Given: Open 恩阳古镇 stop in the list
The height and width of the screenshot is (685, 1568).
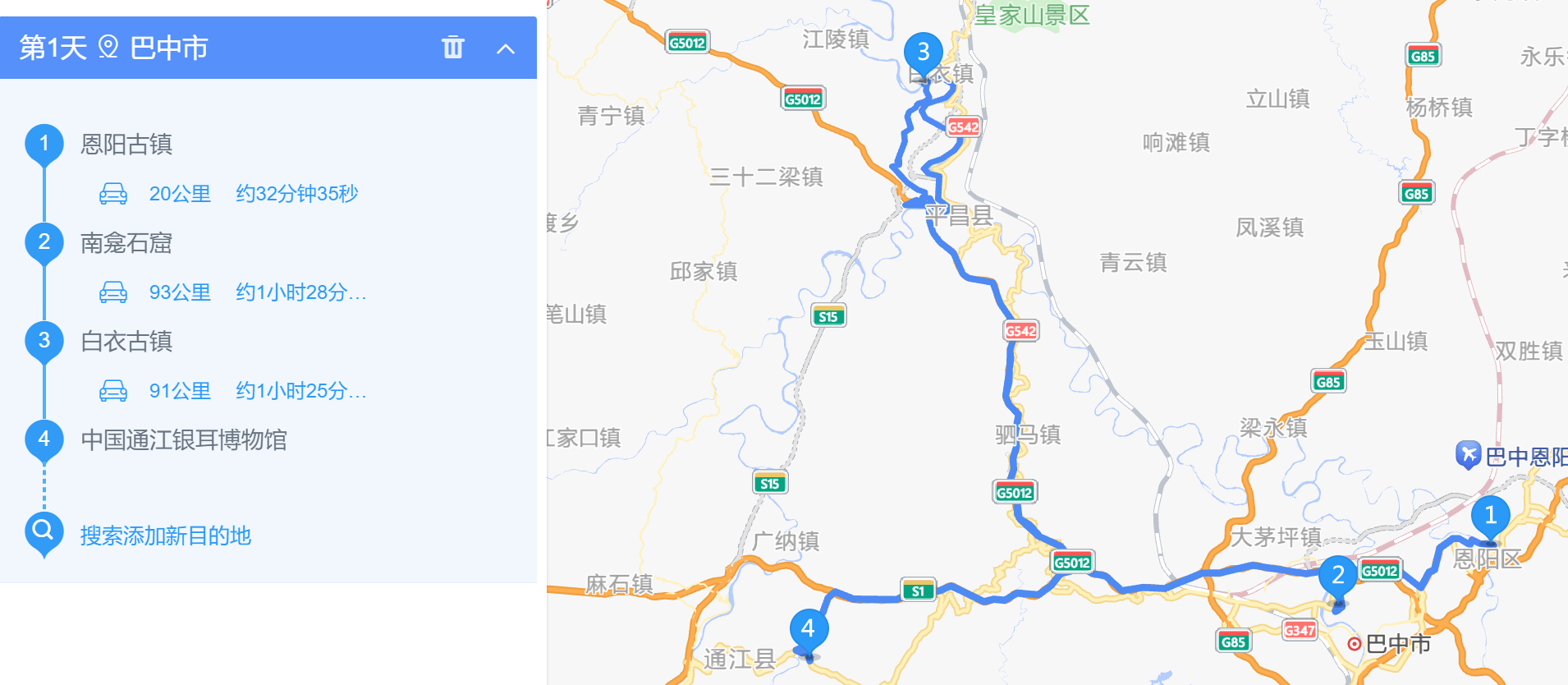Looking at the screenshot, I should [126, 145].
